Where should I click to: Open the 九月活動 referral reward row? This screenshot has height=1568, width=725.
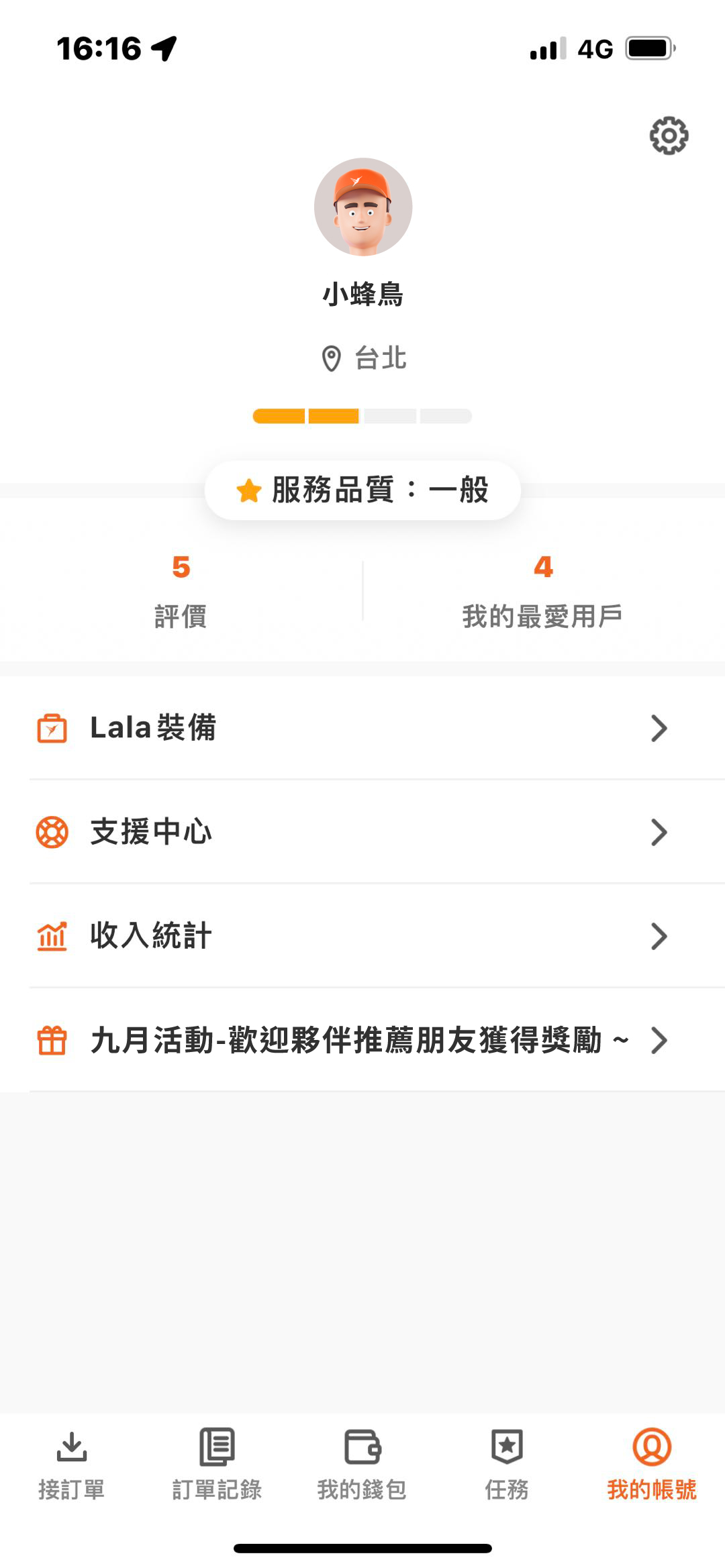point(362,1040)
